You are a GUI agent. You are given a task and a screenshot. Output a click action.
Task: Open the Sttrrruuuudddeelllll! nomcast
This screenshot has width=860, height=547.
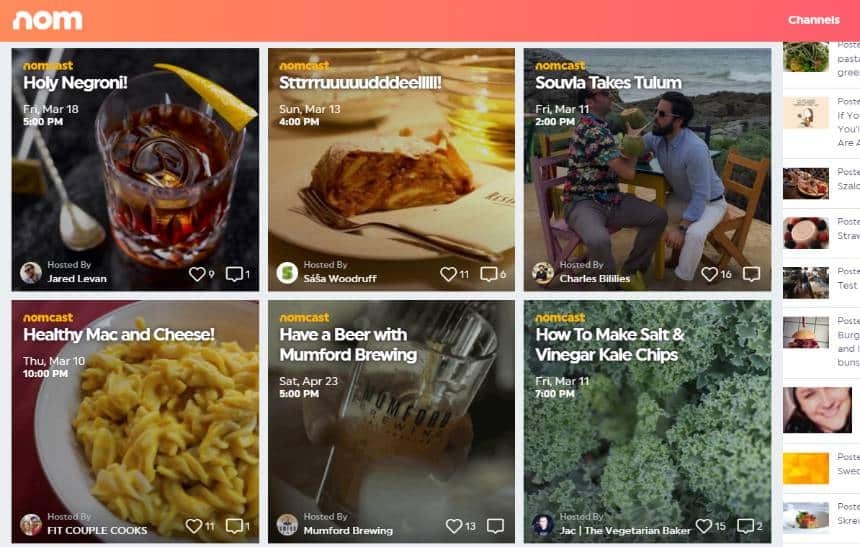pyautogui.click(x=360, y=83)
